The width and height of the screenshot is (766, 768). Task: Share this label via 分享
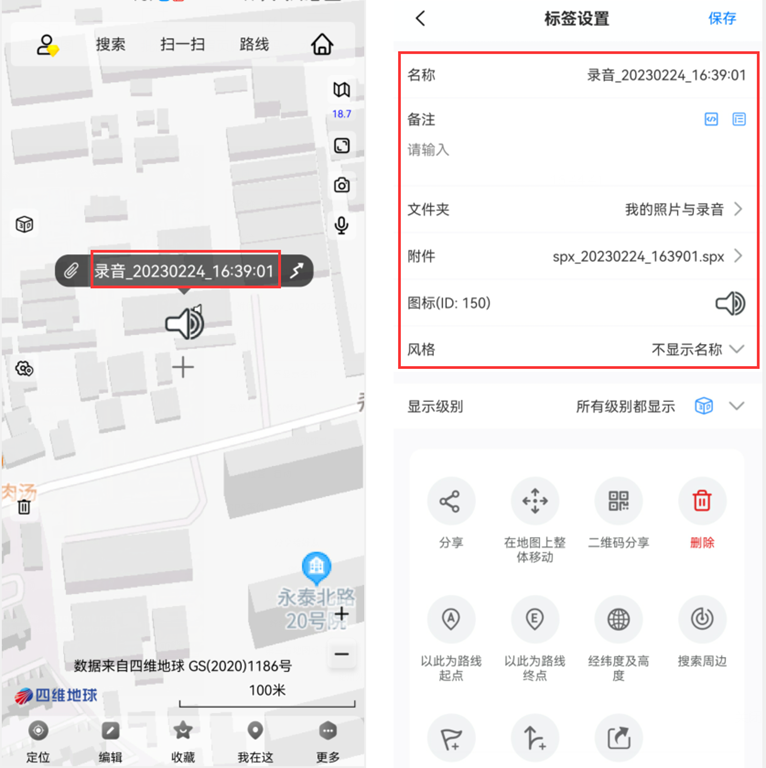(x=451, y=502)
